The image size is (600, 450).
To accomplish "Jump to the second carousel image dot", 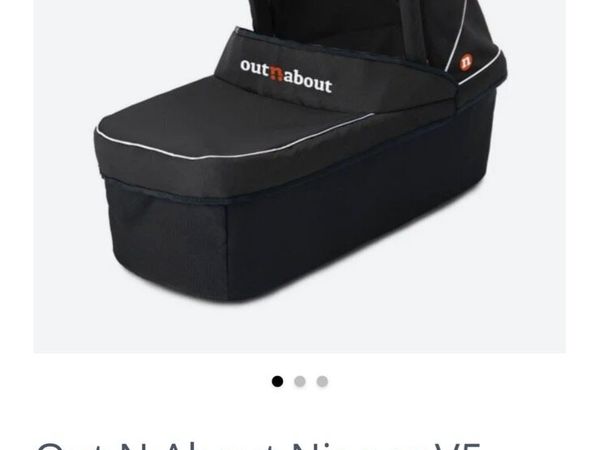I will [300, 381].
